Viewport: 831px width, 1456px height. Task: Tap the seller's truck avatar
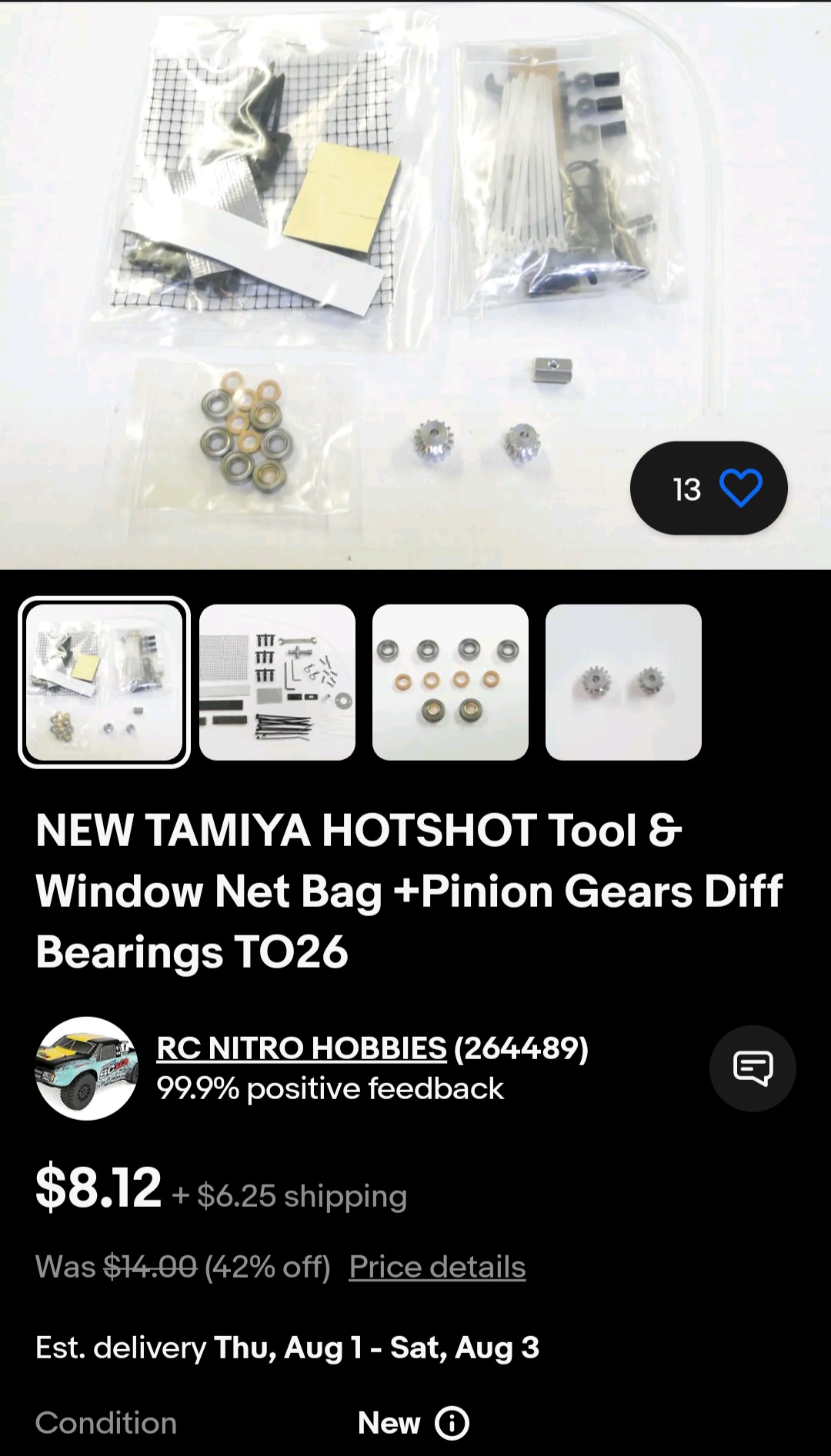(x=87, y=1068)
